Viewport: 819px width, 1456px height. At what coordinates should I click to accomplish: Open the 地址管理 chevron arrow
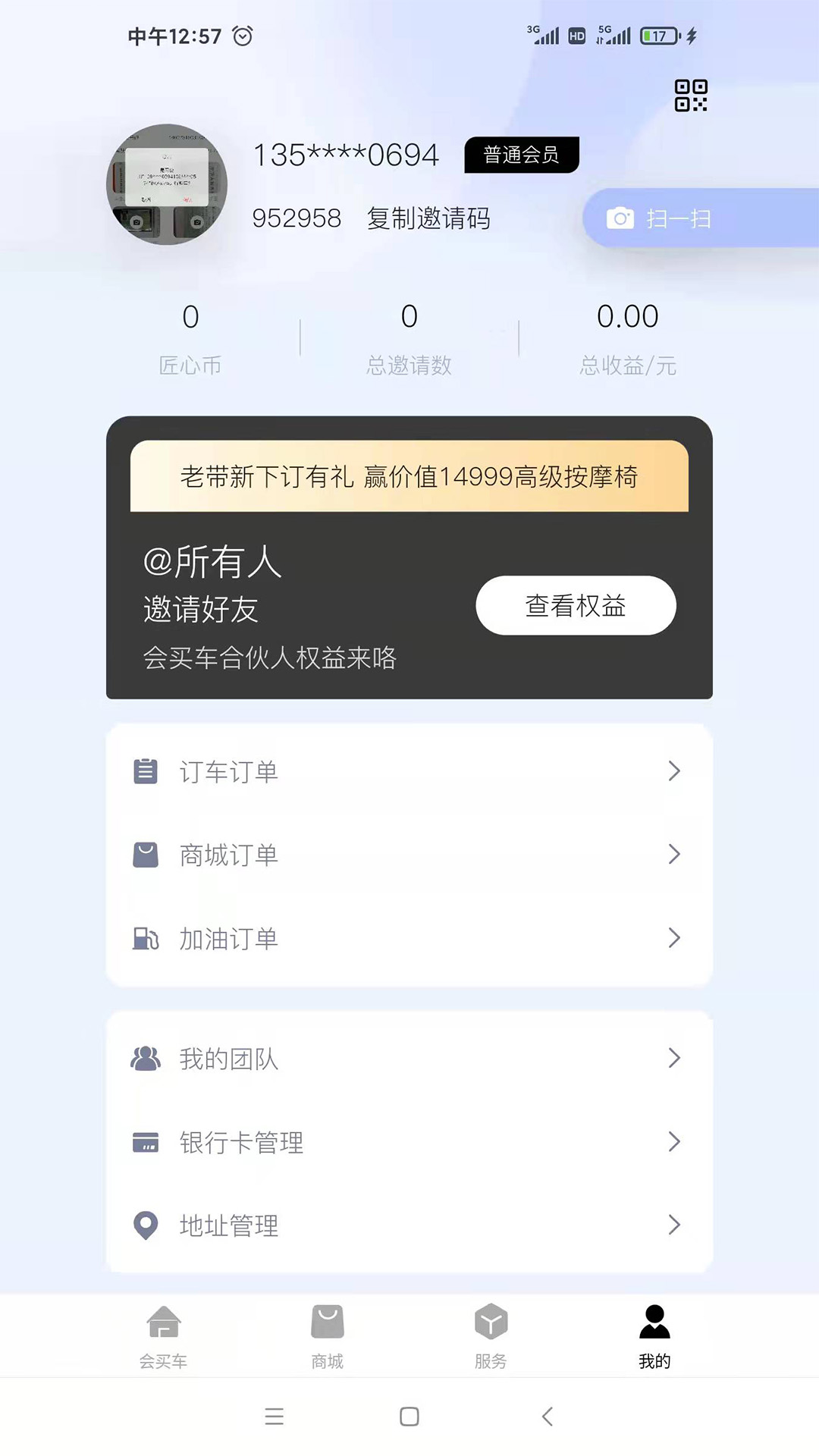674,1225
